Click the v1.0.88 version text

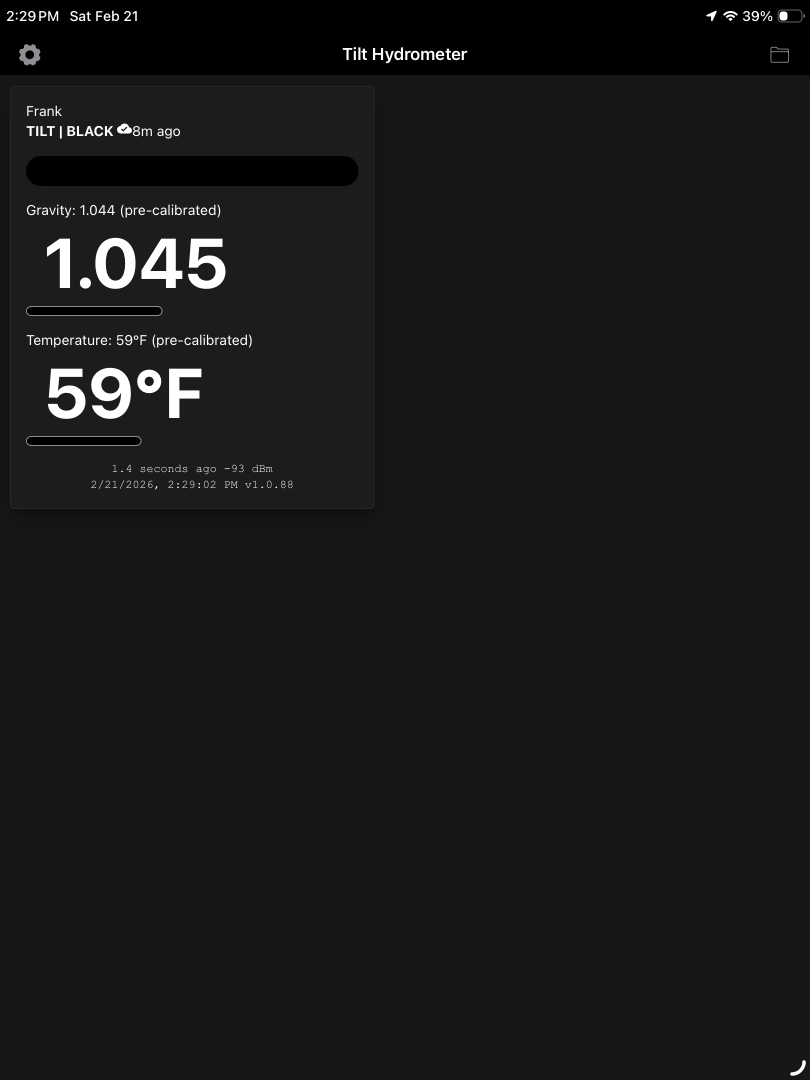coord(270,485)
